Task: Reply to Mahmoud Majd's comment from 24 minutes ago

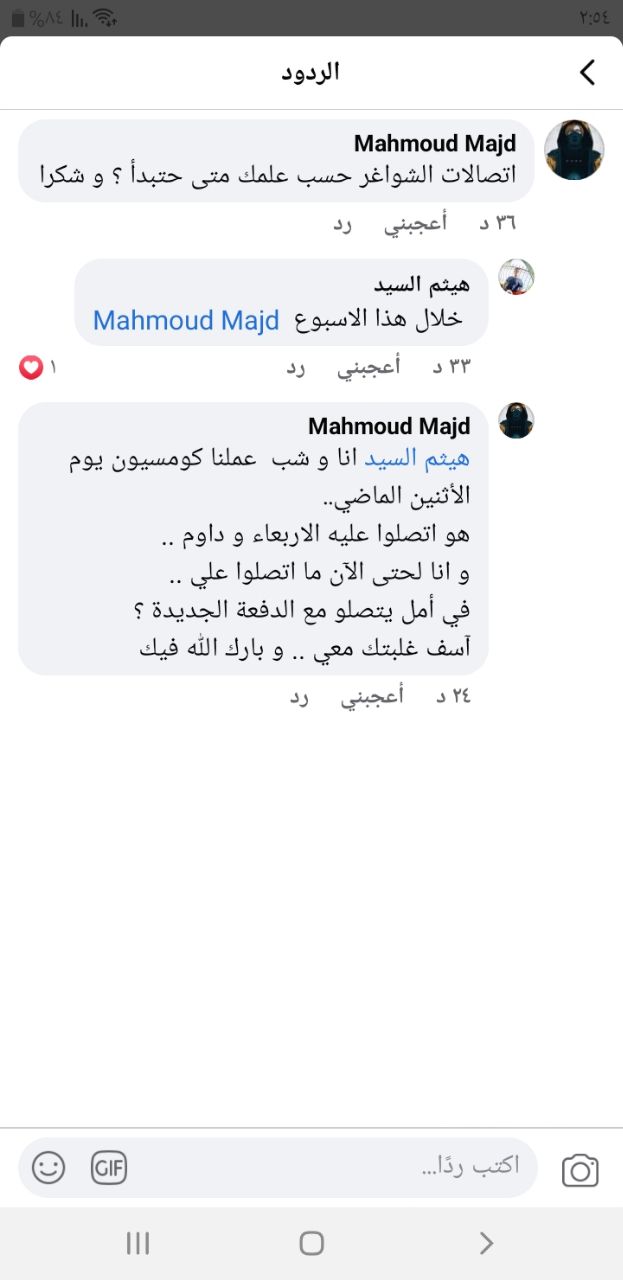Action: 300,697
